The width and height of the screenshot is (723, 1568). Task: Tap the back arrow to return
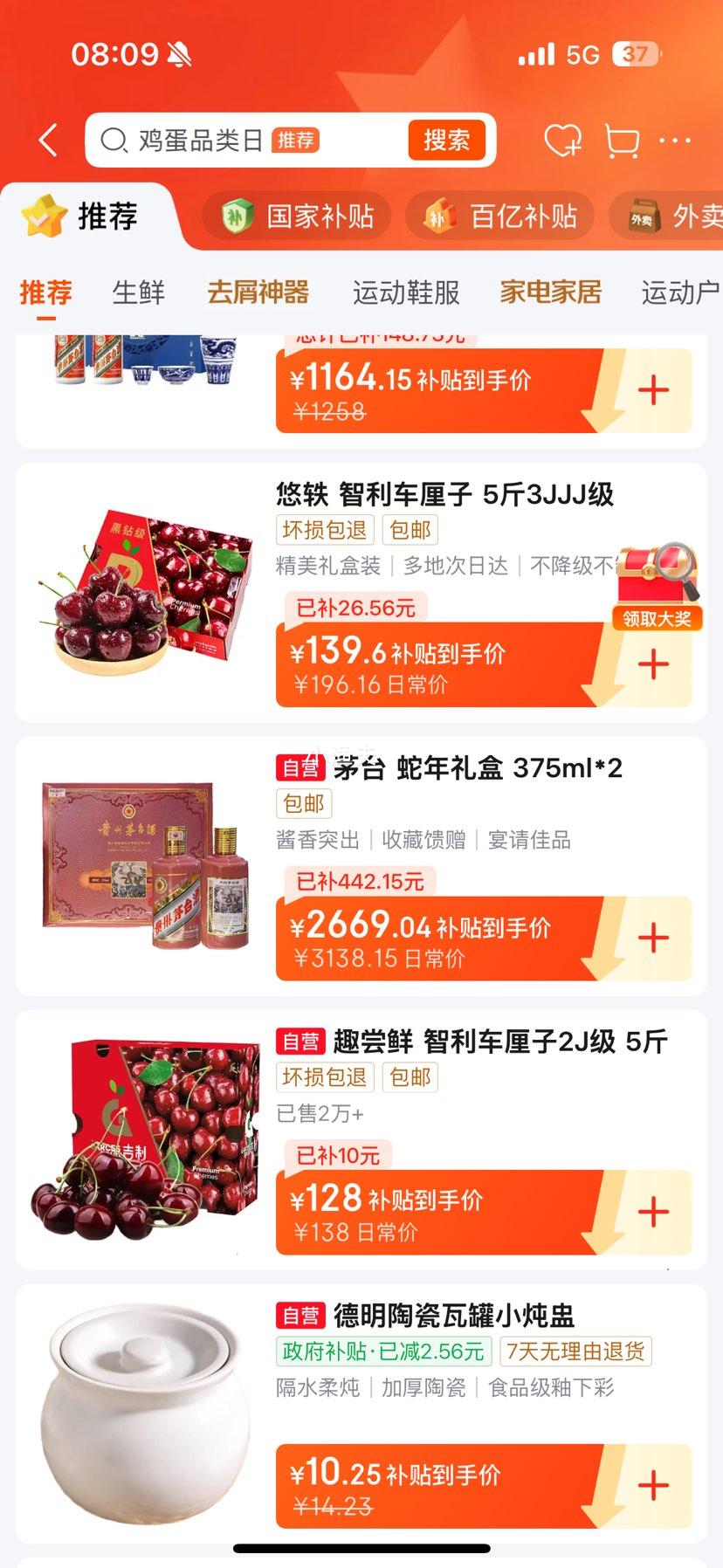tap(46, 141)
